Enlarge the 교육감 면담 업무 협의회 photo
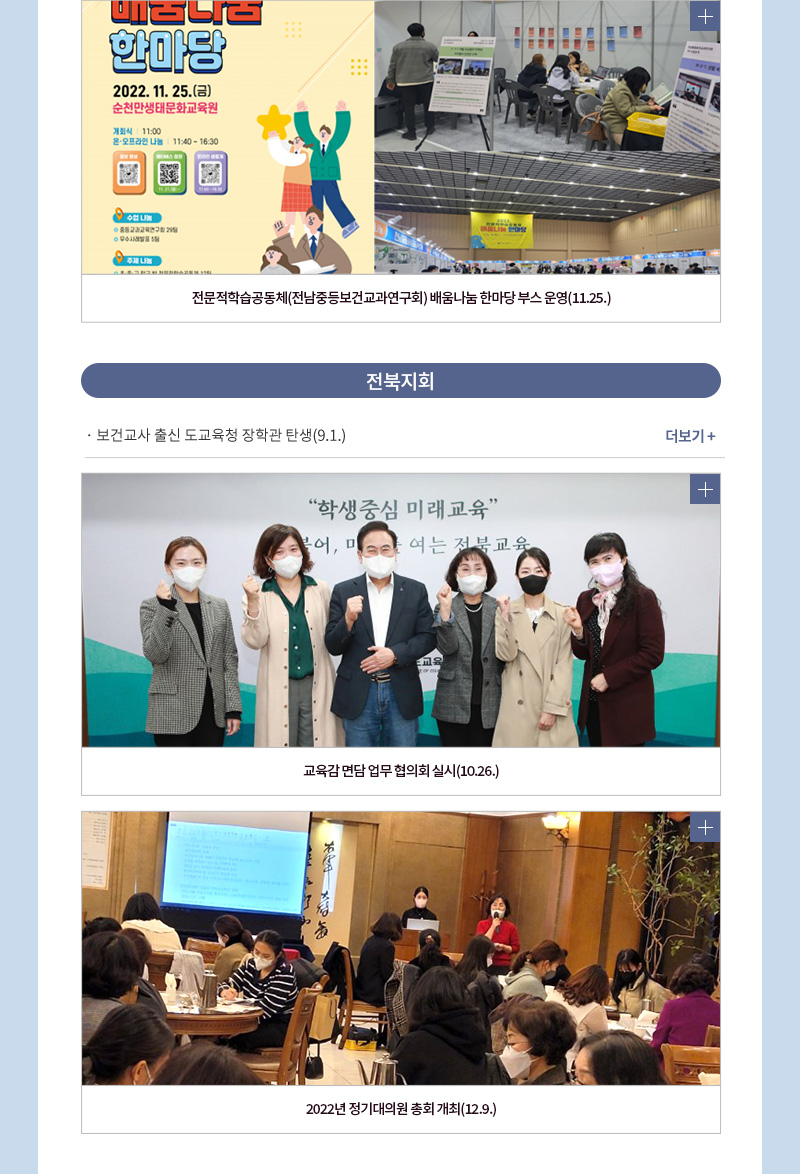Image resolution: width=800 pixels, height=1174 pixels. point(704,489)
